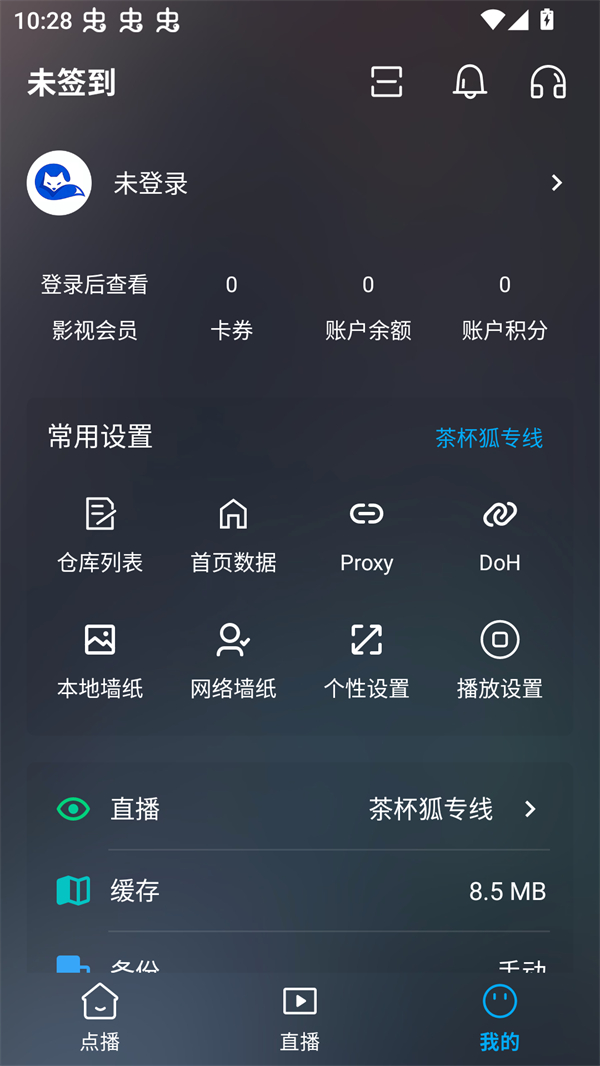The width and height of the screenshot is (600, 1066).
Task: Open the 直播 source row
Action: tap(300, 809)
